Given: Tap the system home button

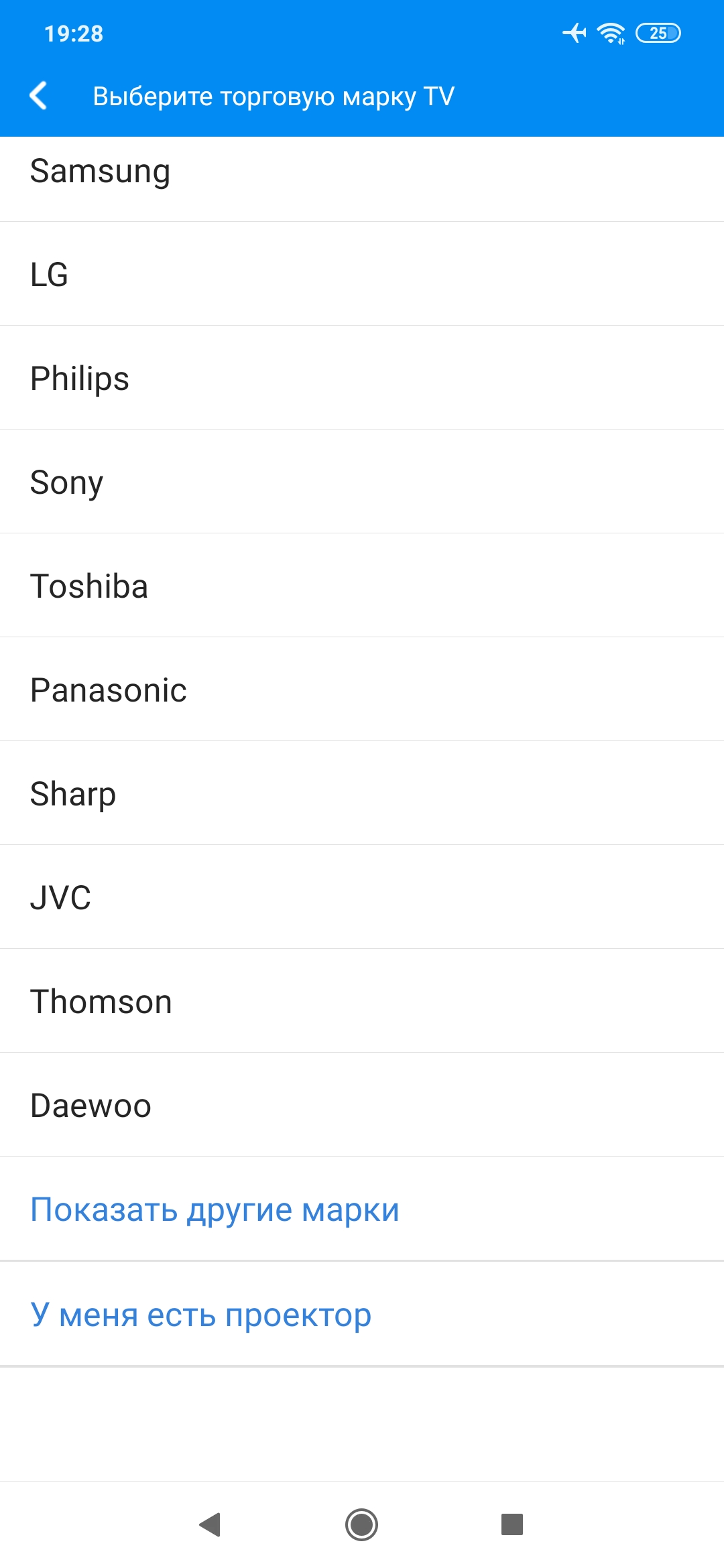Looking at the screenshot, I should click(x=361, y=1524).
